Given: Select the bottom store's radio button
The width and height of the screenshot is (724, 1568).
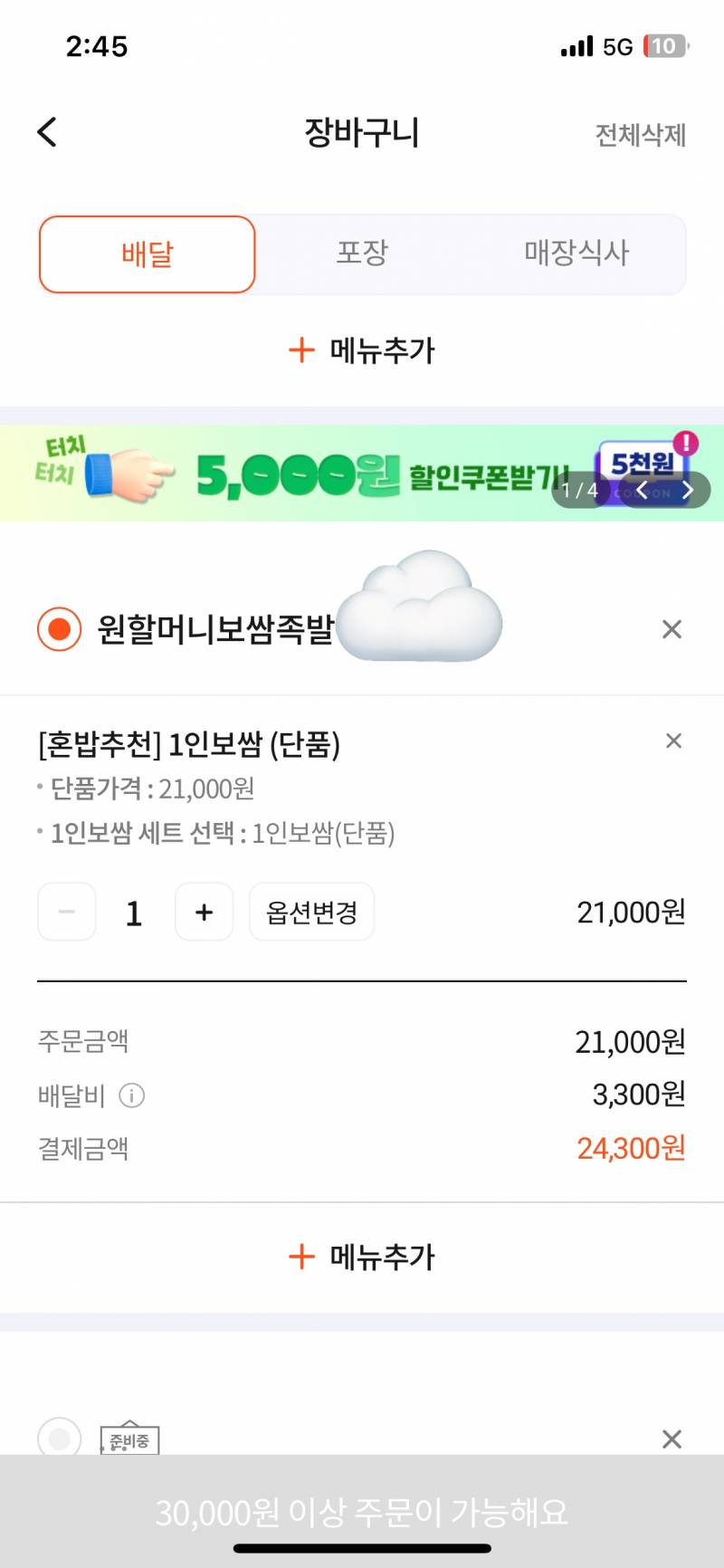Looking at the screenshot, I should click(58, 1439).
